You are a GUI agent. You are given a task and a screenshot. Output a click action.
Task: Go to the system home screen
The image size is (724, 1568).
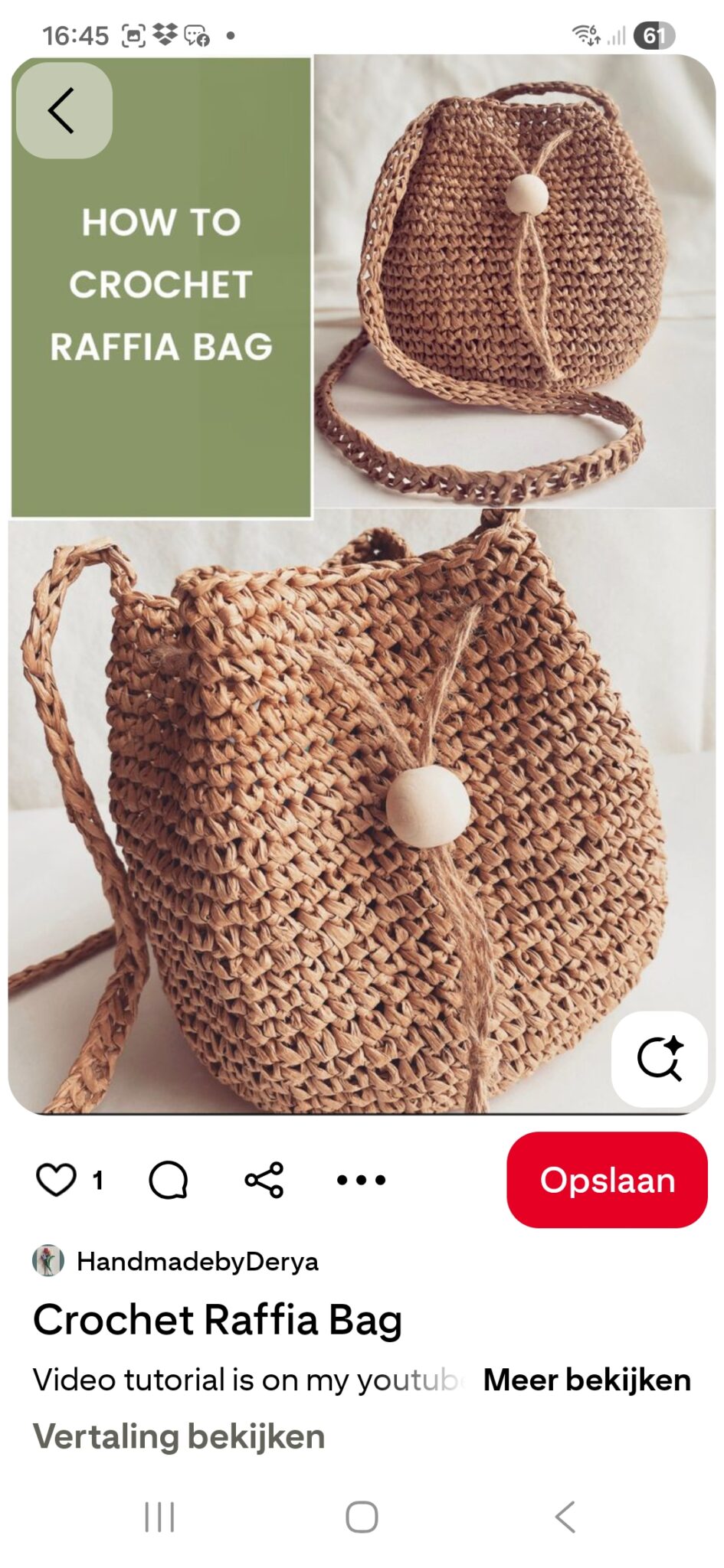362,1517
